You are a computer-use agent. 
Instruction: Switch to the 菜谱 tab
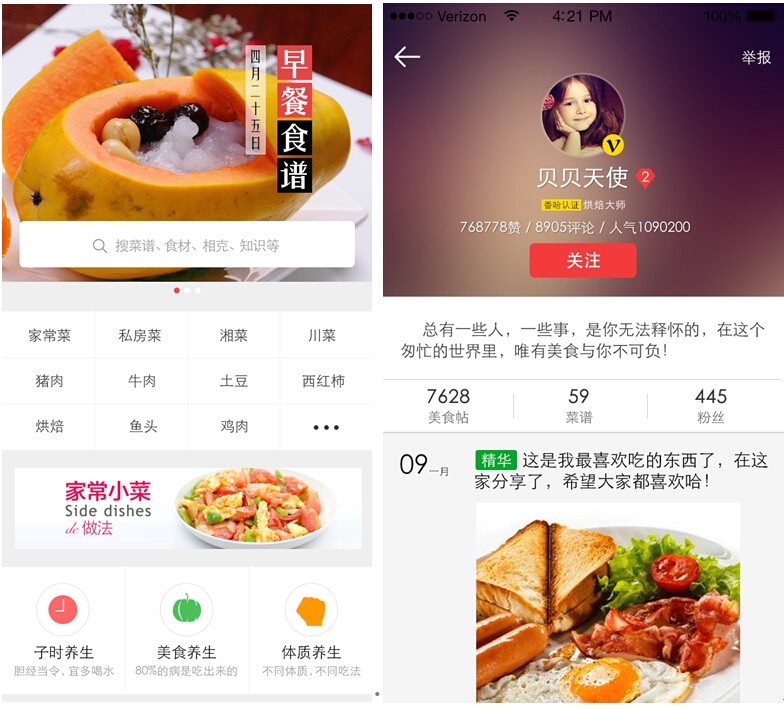click(x=579, y=406)
